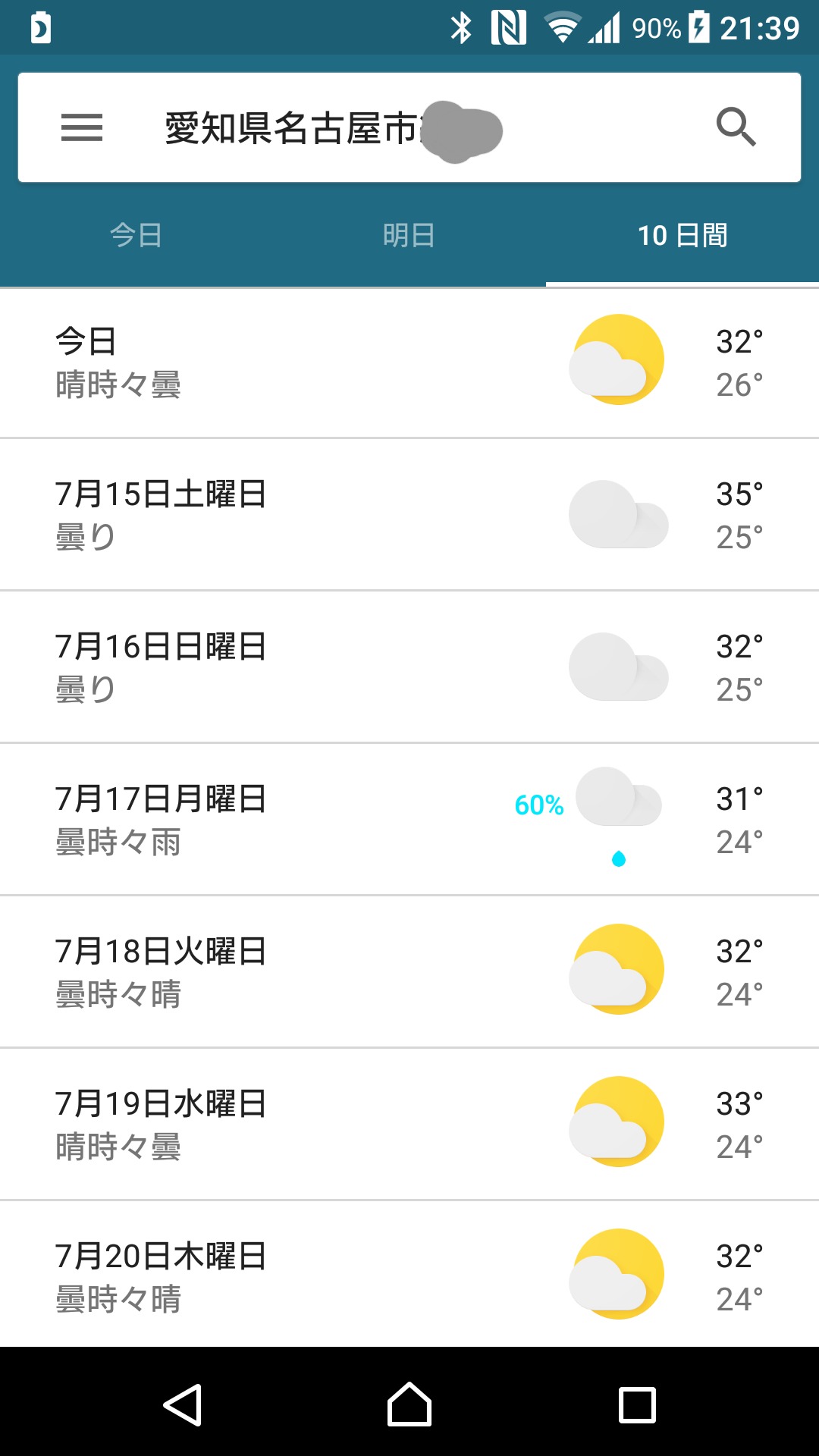
Task: Show the 7月18日火曜日 forecast details
Action: pos(409,972)
